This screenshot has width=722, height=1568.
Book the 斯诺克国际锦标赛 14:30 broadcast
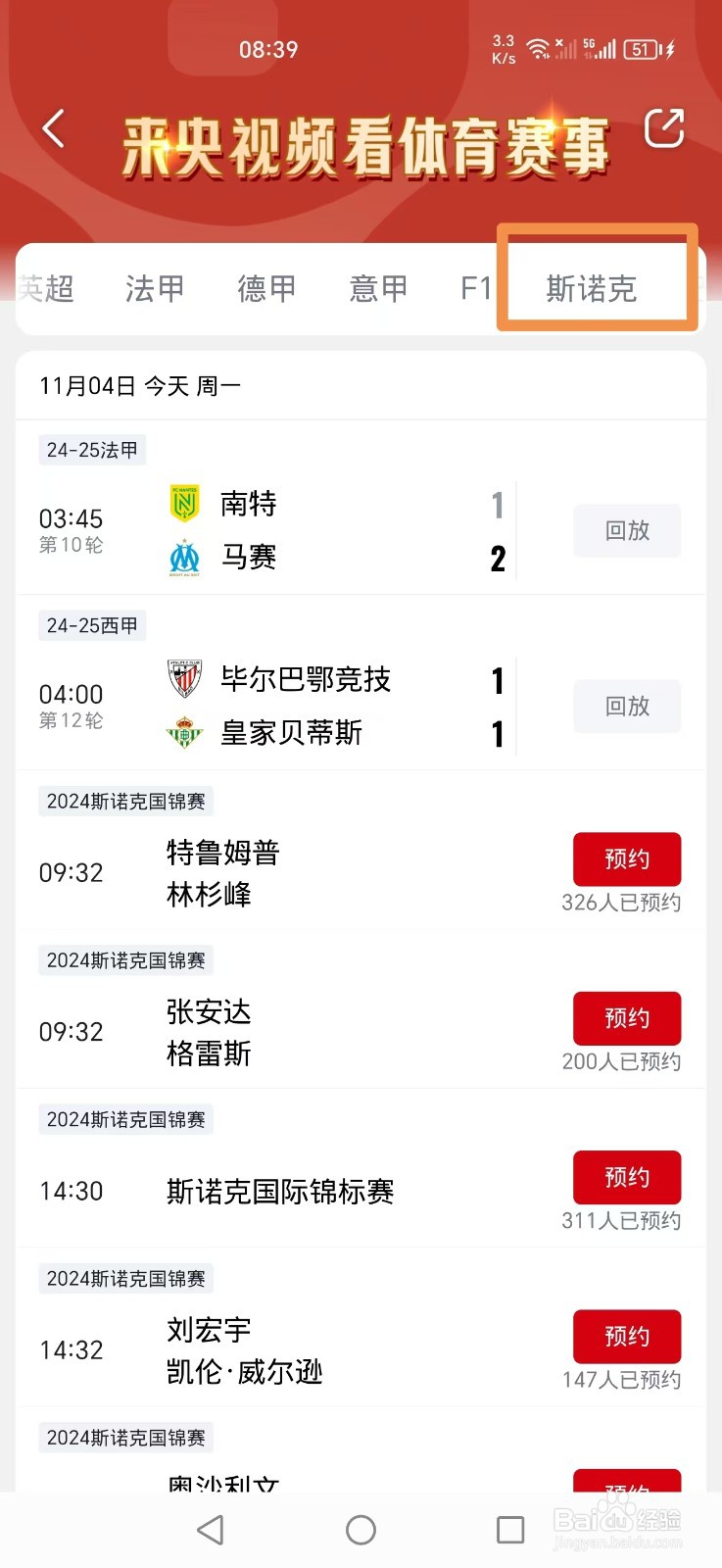627,1177
